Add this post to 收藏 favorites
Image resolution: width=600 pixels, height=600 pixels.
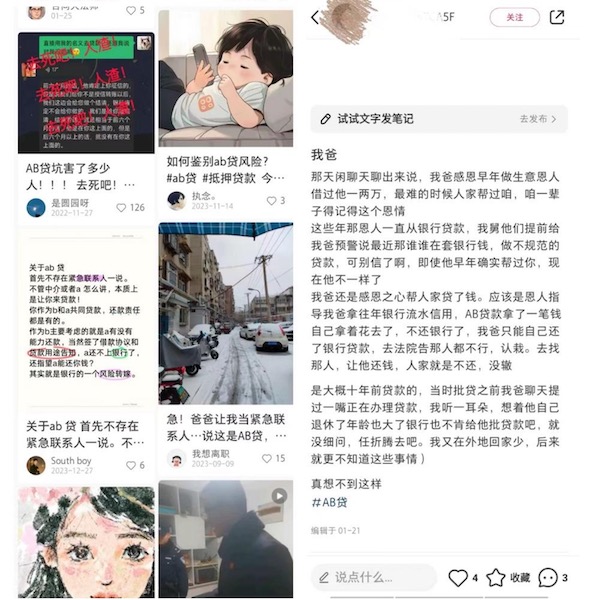click(x=511, y=578)
